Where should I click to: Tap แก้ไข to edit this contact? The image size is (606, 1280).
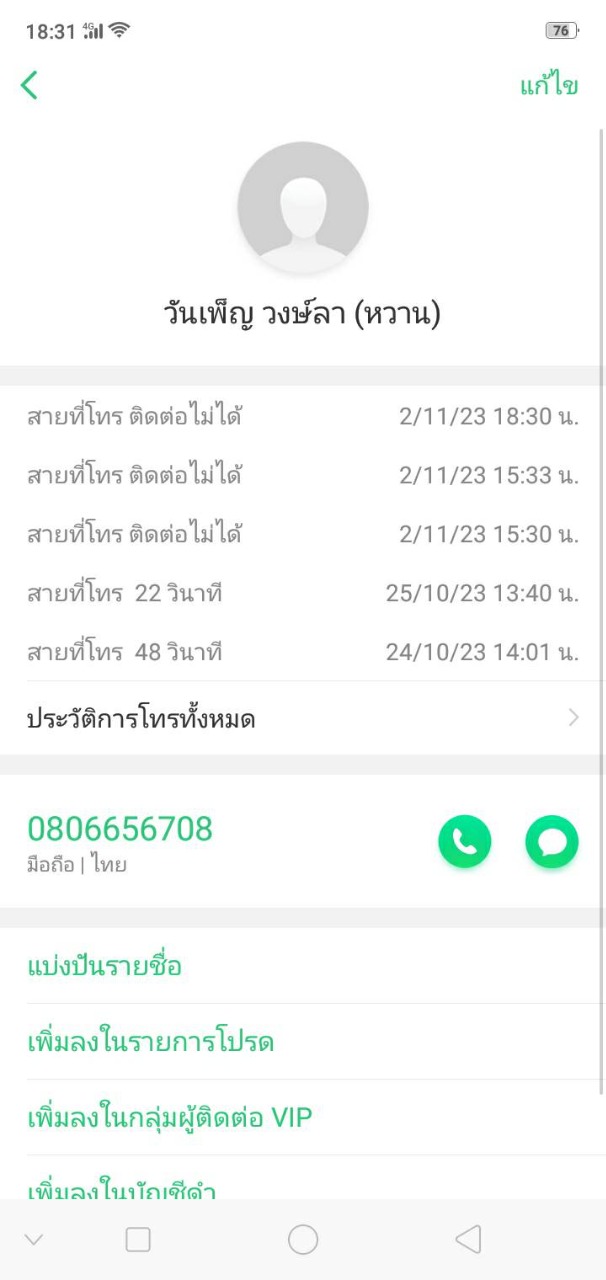[x=548, y=85]
